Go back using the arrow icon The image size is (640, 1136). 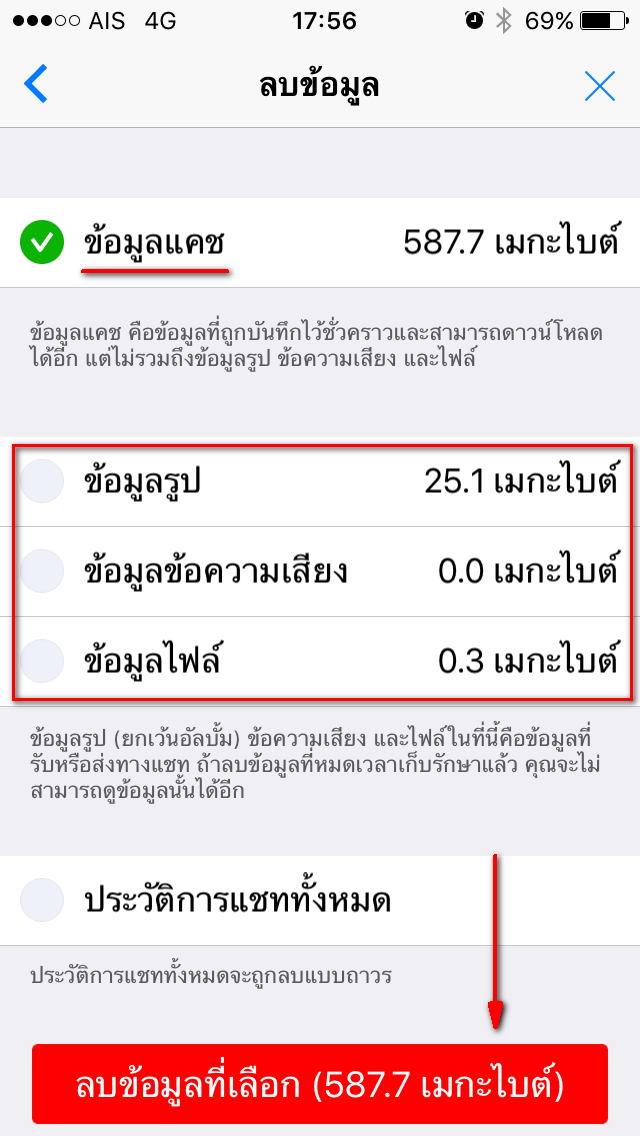(x=36, y=85)
